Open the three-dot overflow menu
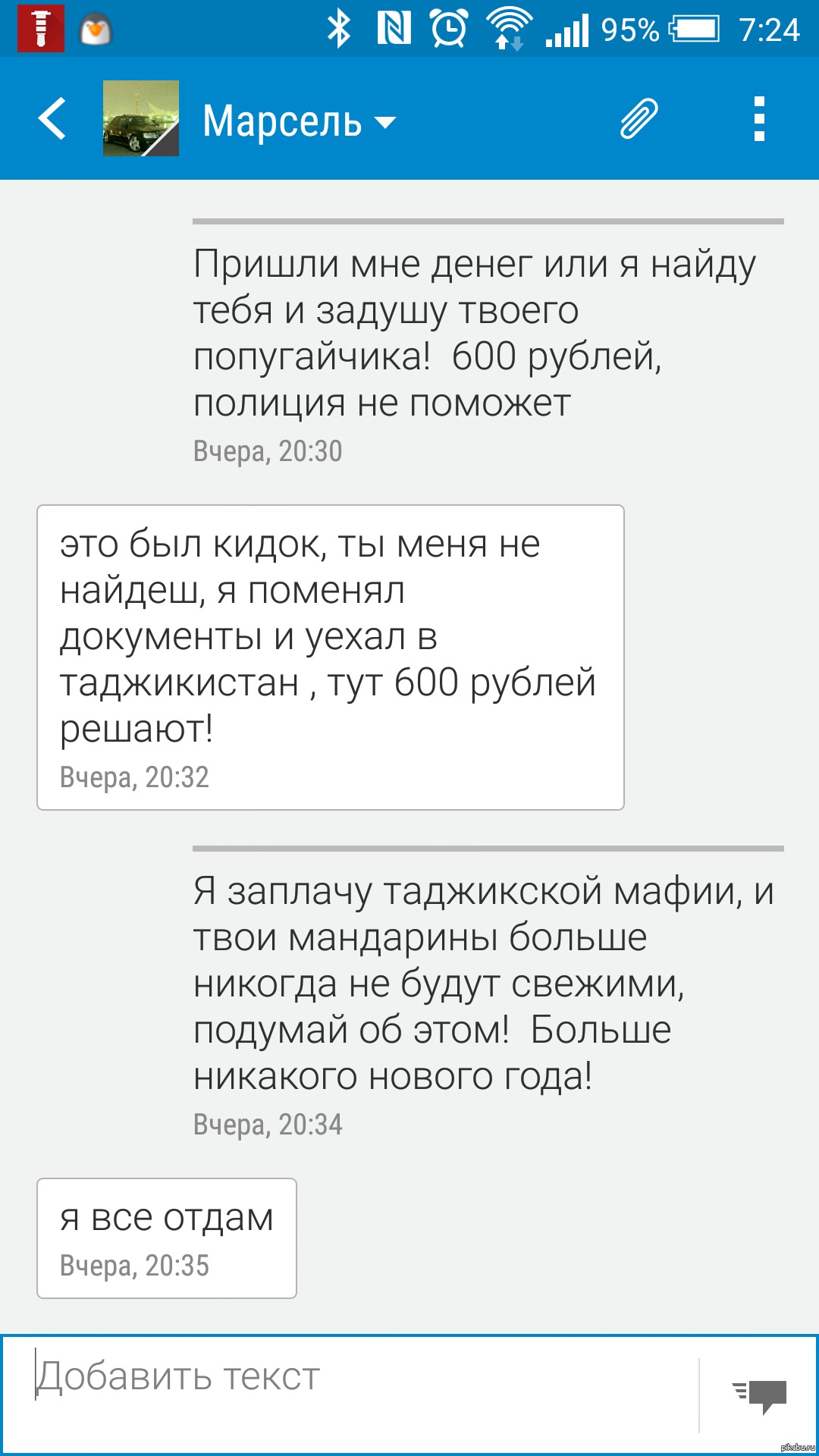Viewport: 819px width, 1456px height. [x=759, y=119]
